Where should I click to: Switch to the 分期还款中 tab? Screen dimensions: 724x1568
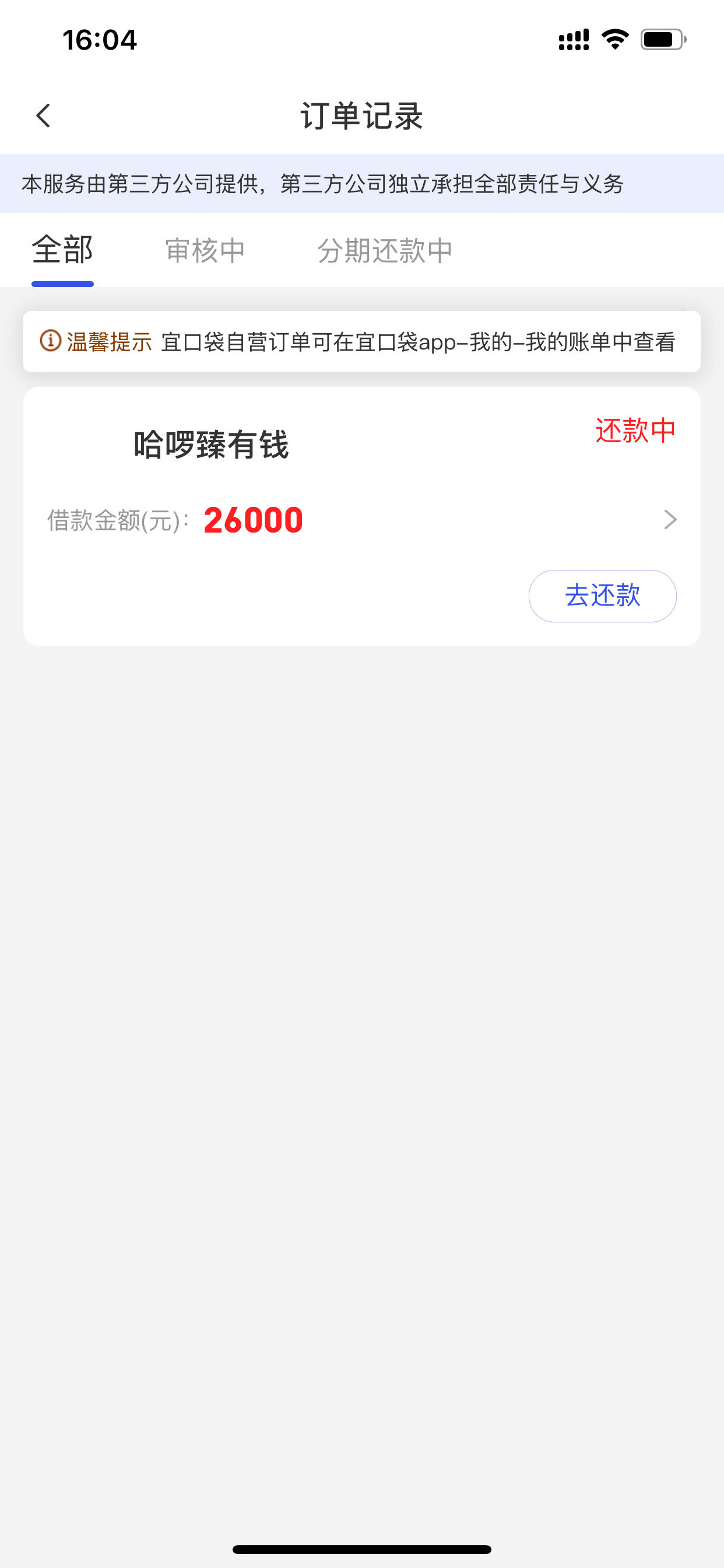(385, 251)
